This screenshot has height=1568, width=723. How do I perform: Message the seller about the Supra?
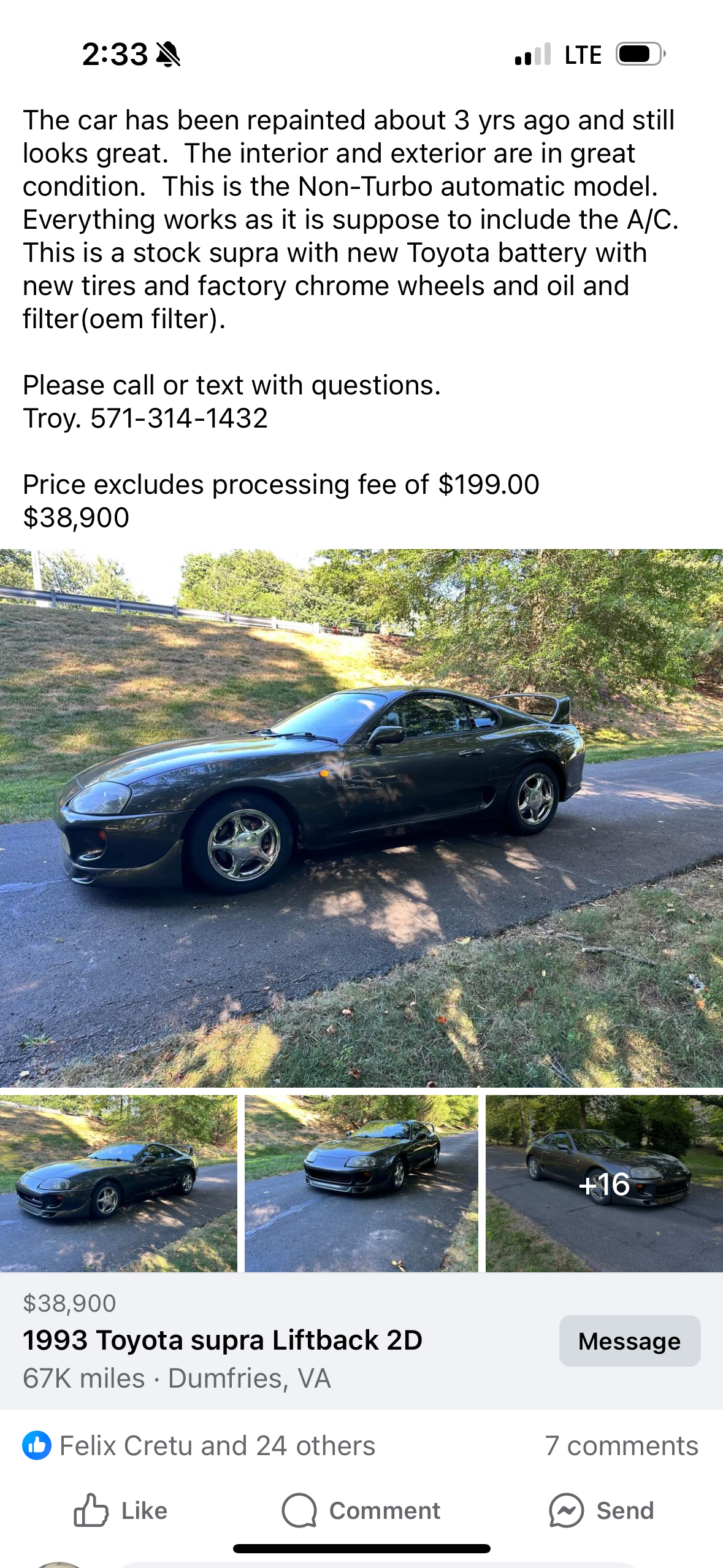[x=629, y=1341]
